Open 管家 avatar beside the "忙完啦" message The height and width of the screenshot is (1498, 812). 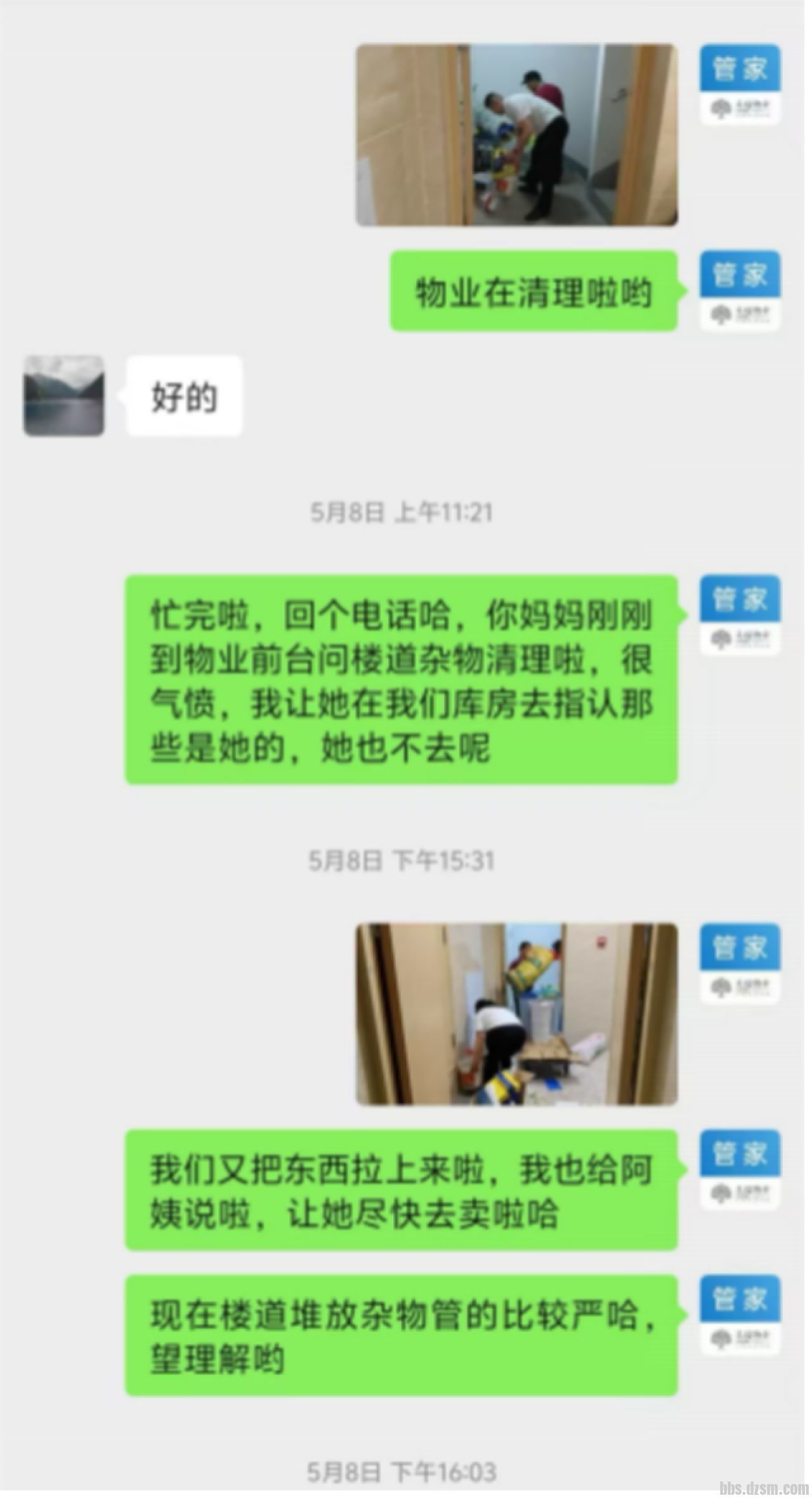pos(740,614)
